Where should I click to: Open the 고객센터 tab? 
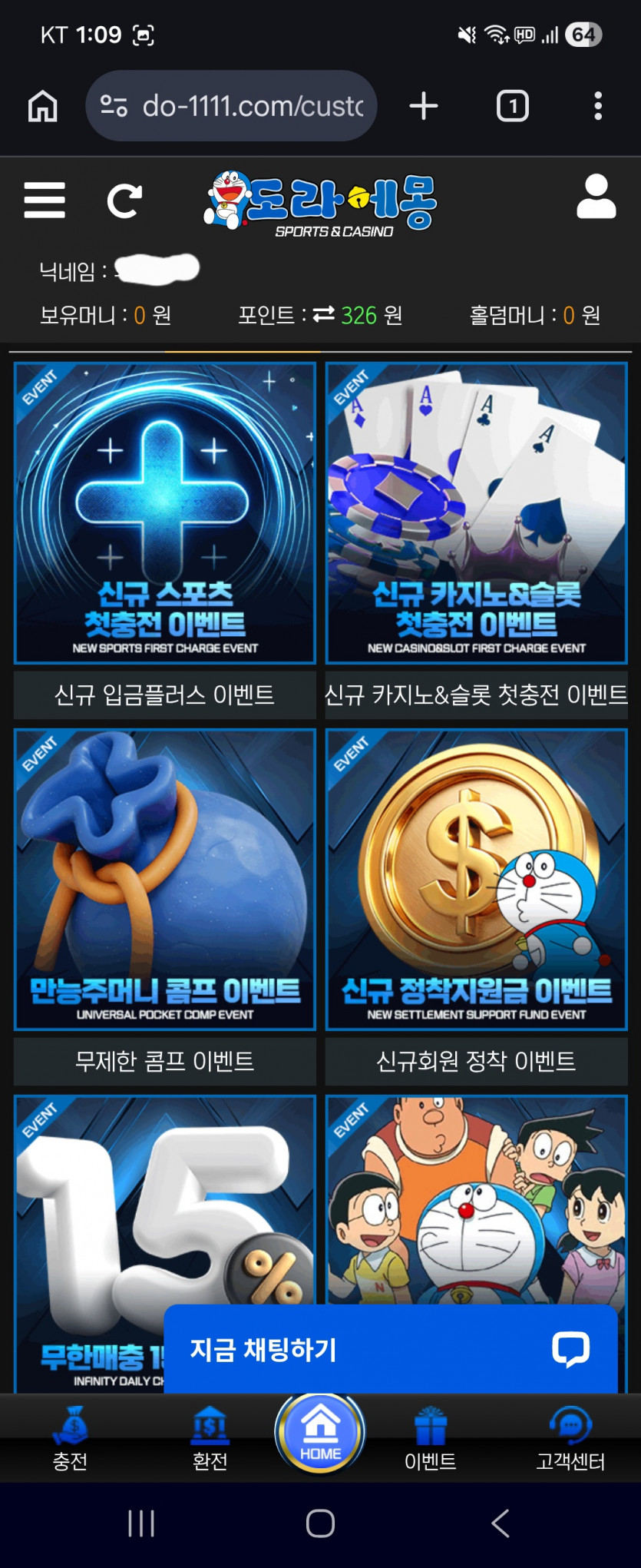tap(570, 1438)
